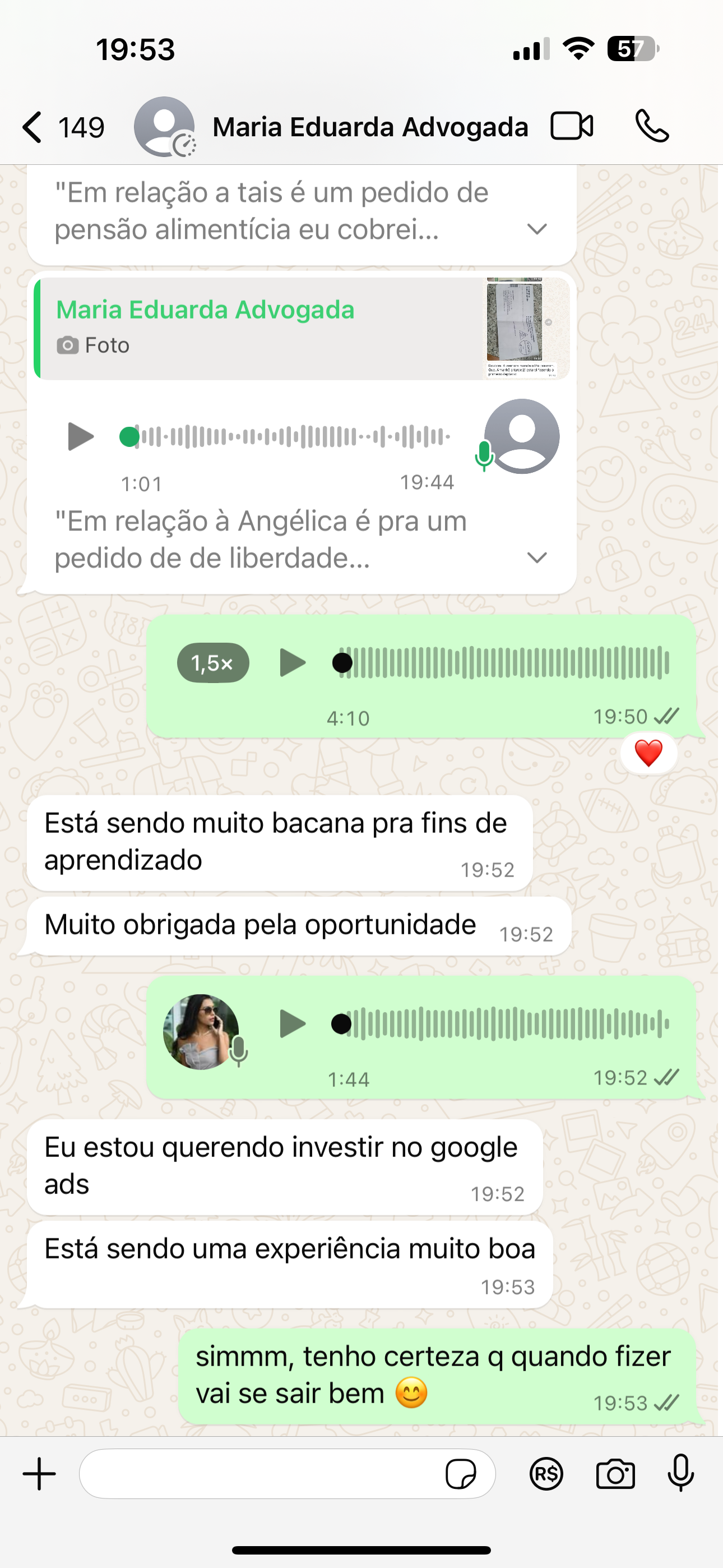Image resolution: width=723 pixels, height=1568 pixels.
Task: Expand the "Em relação à Angélica" transcript
Action: pos(536,557)
